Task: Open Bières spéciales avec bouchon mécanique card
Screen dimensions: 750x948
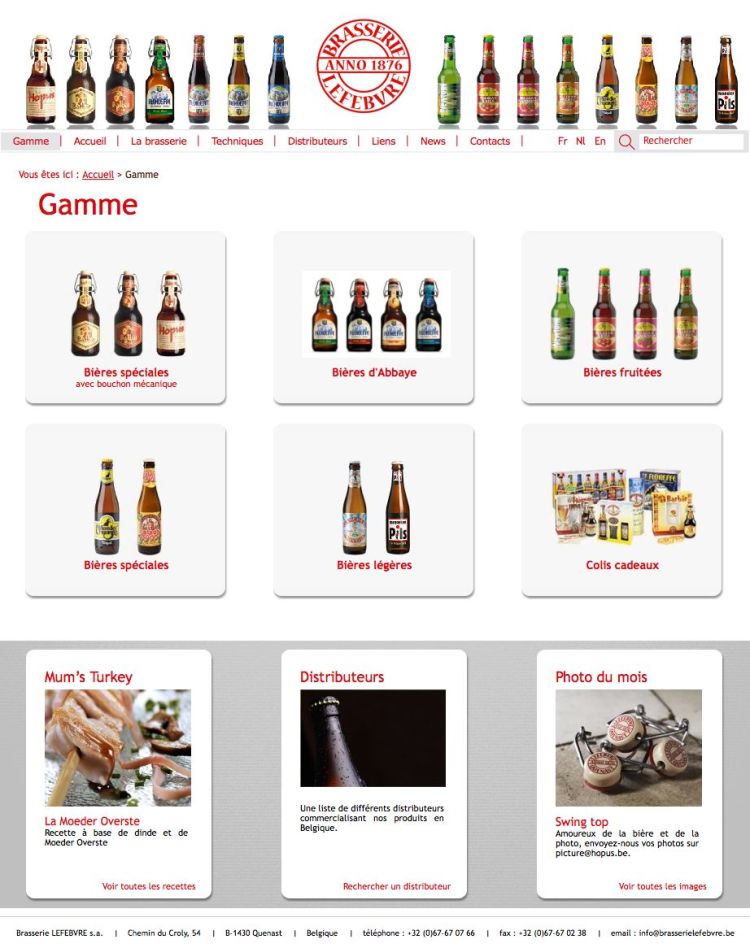Action: 126,318
